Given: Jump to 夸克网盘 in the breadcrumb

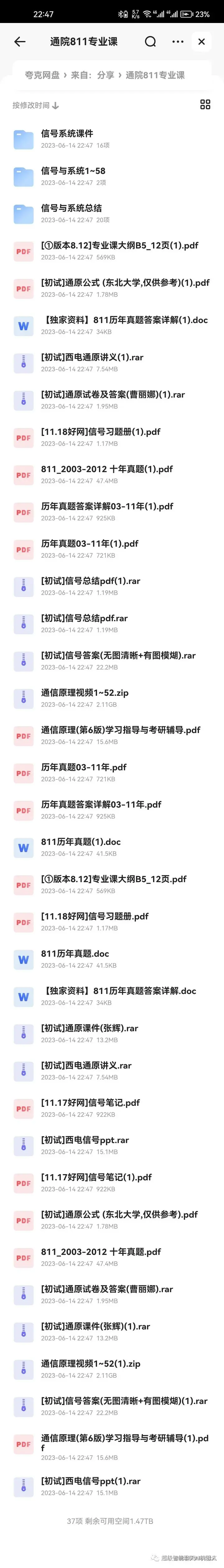Looking at the screenshot, I should 42,75.
